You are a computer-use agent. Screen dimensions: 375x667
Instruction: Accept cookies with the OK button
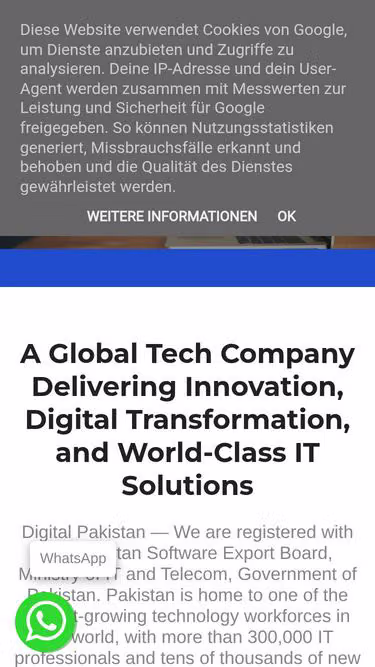point(287,216)
